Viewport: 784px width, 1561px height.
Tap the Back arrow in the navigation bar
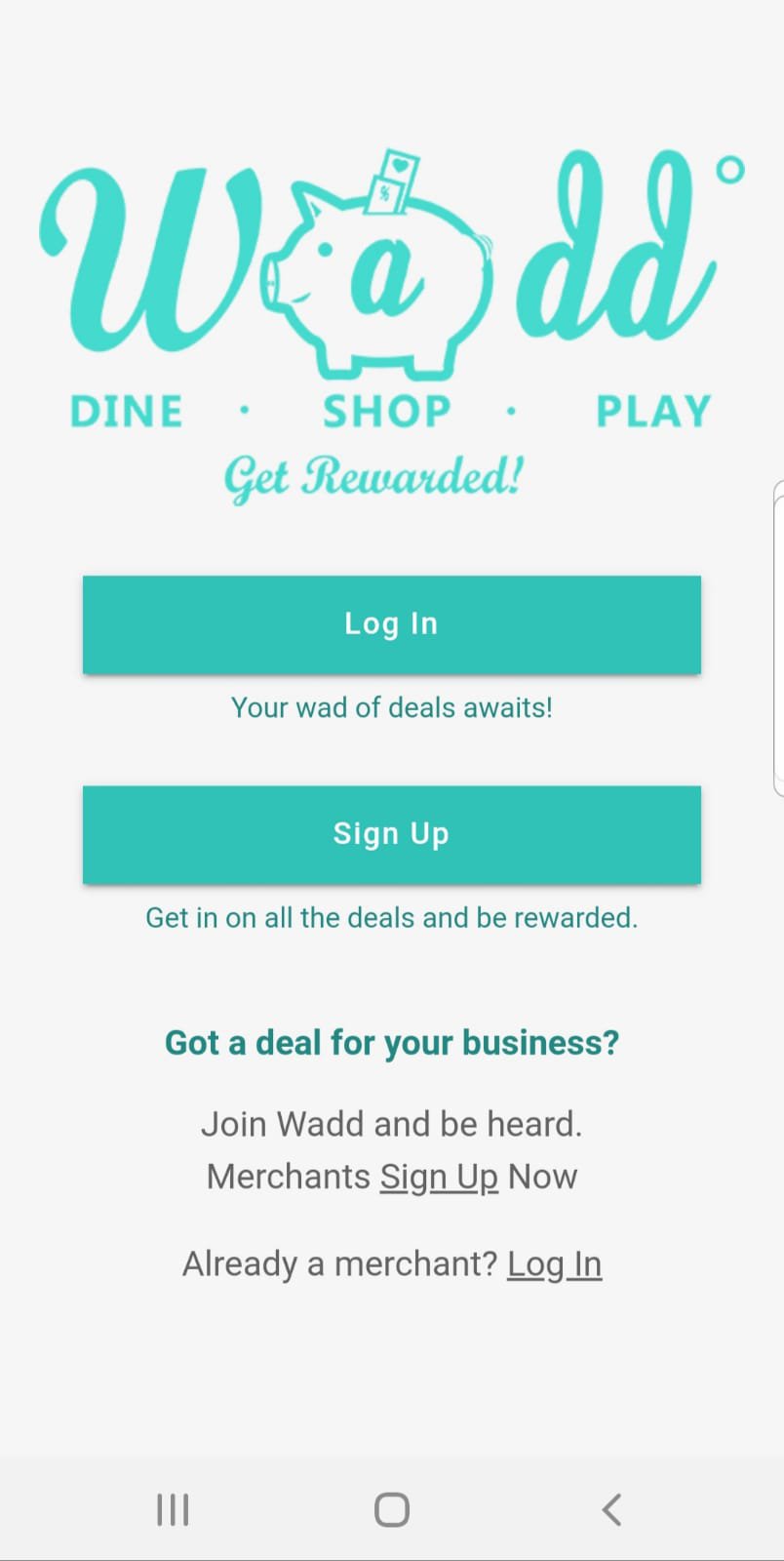coord(611,1508)
